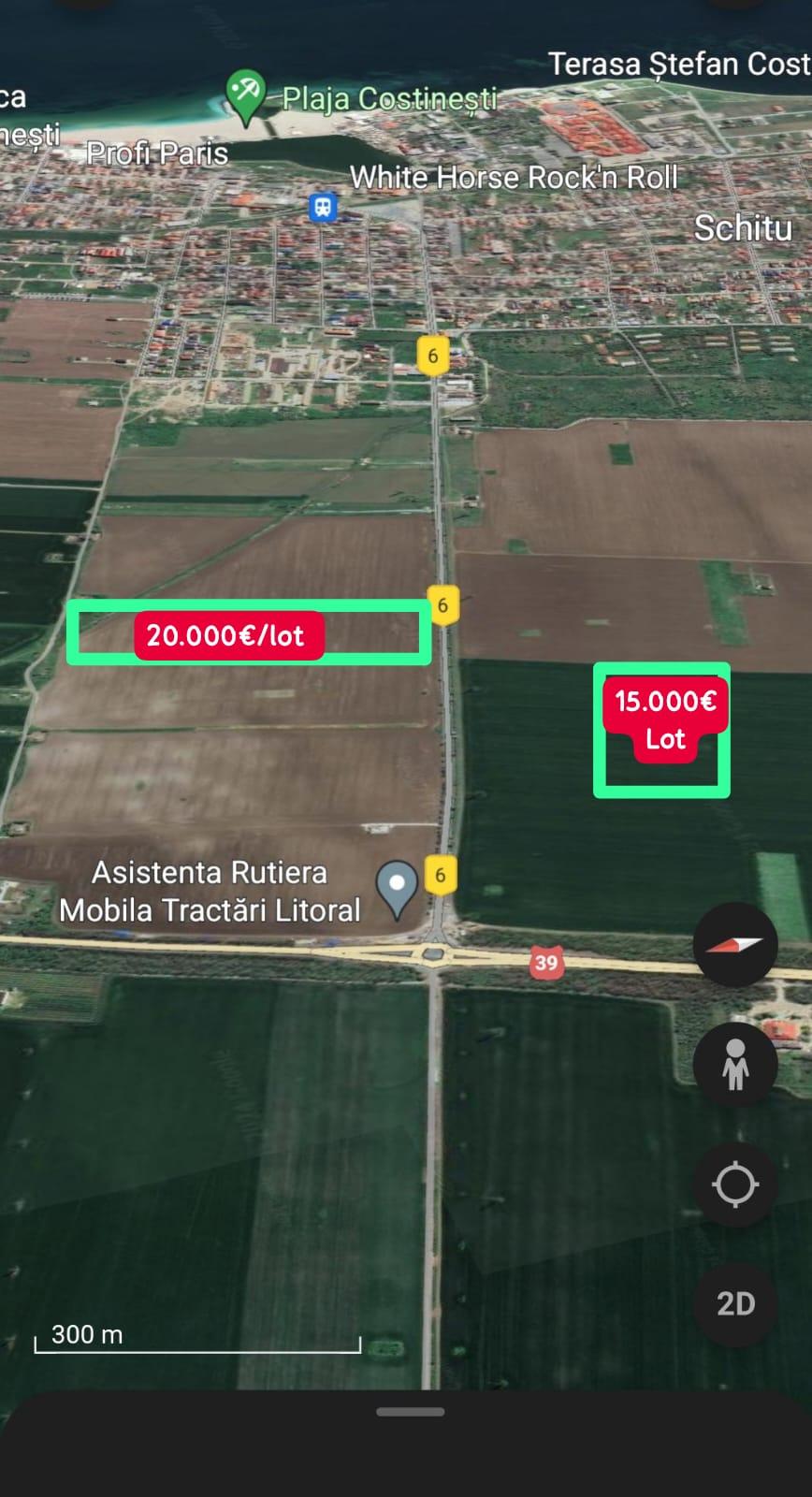Viewport: 812px width, 1497px height.
Task: Center the map on my location
Action: (x=735, y=1185)
